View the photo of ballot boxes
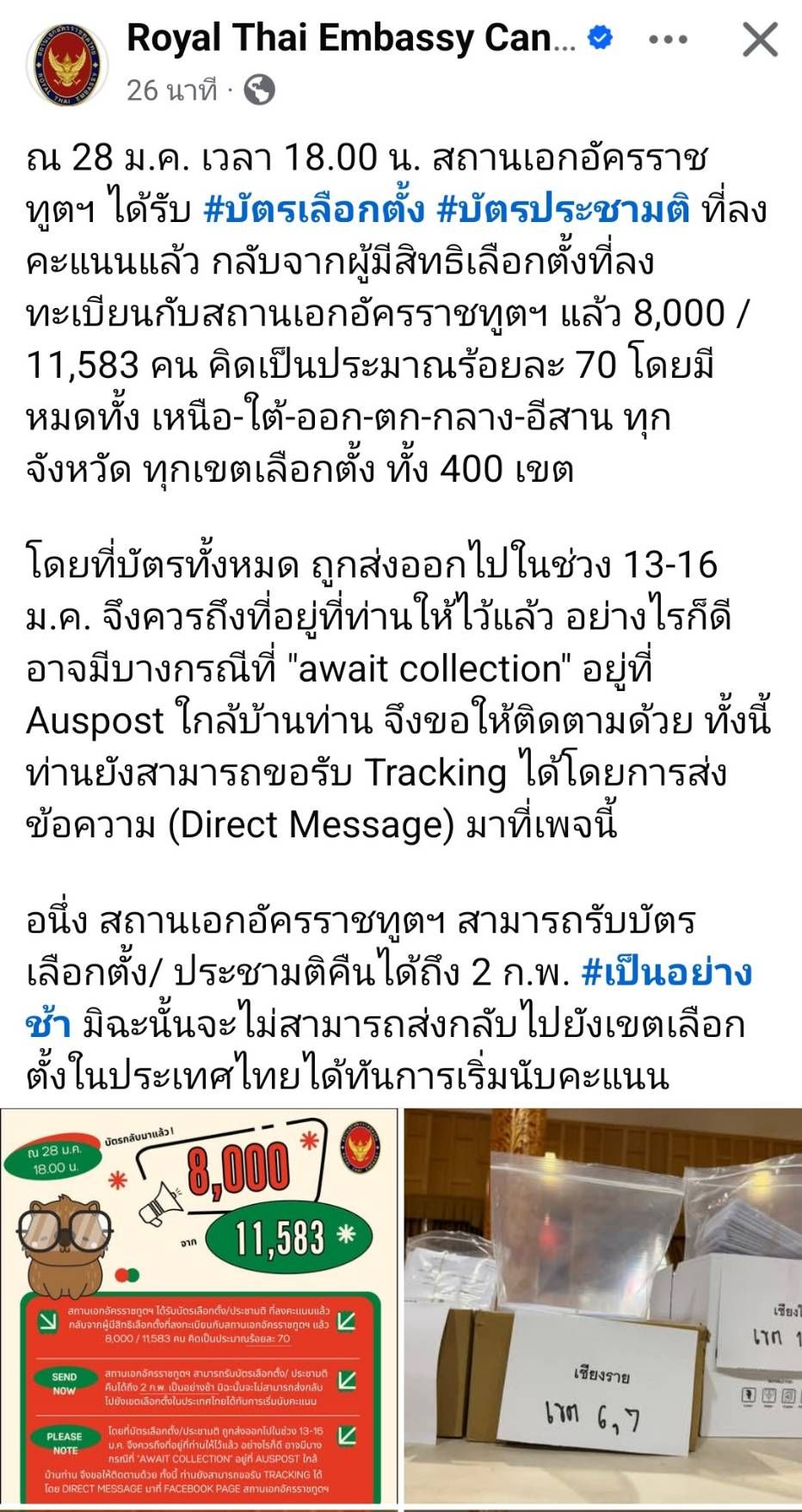This screenshot has width=802, height=1512. tap(602, 1306)
